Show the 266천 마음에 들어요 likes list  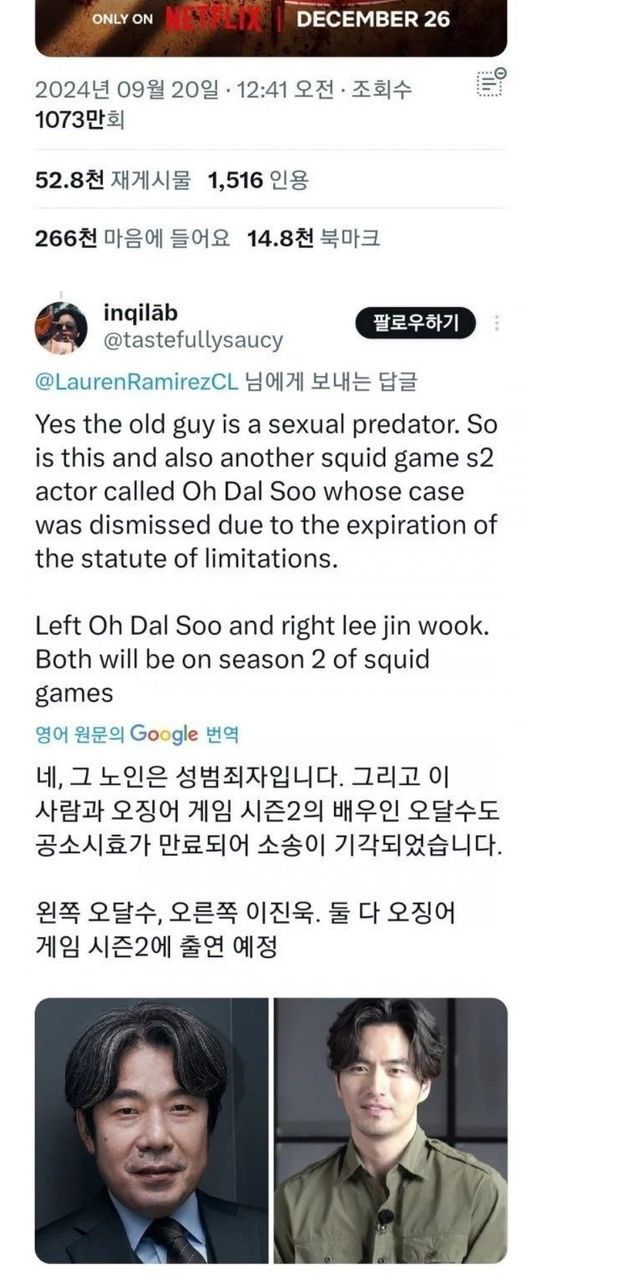click(132, 238)
